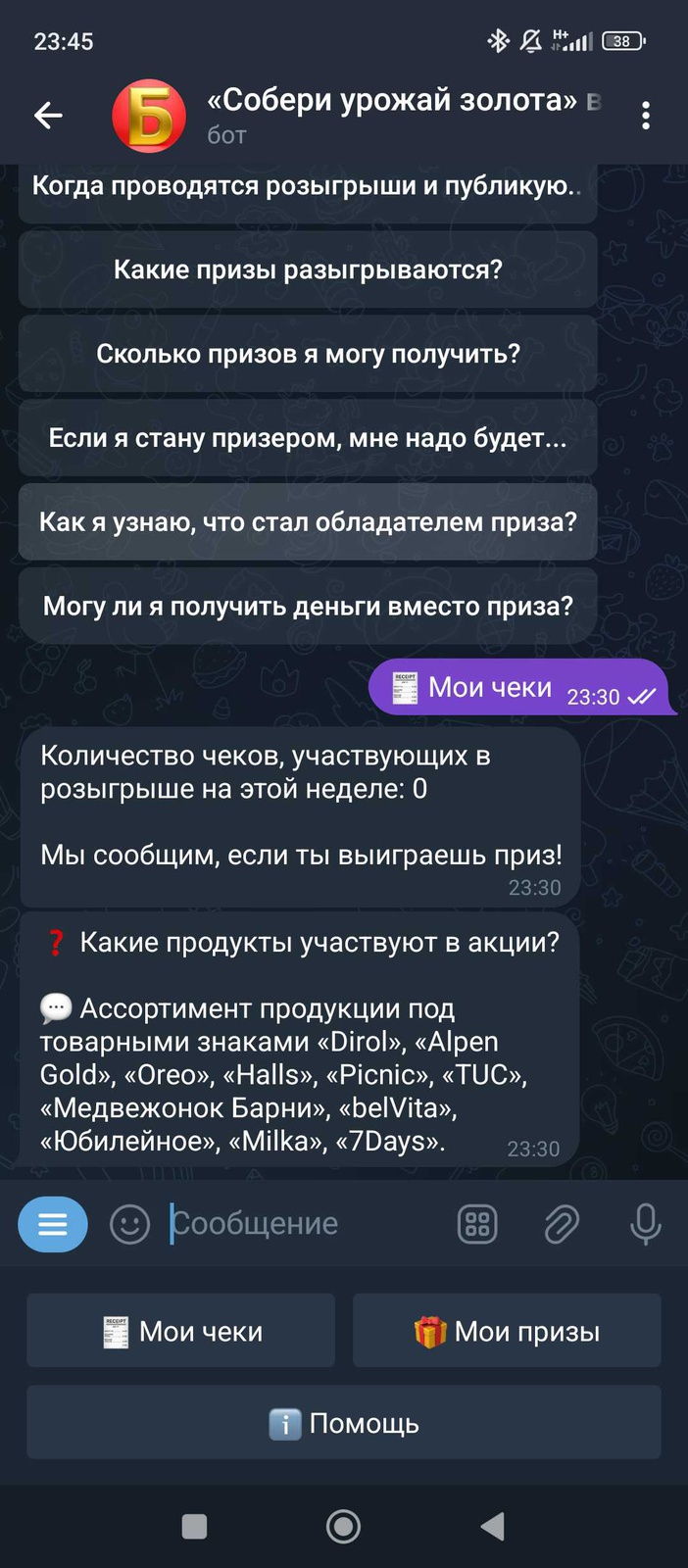Toggle the bot keyboard icon
This screenshot has width=688, height=1568.
click(x=477, y=1224)
